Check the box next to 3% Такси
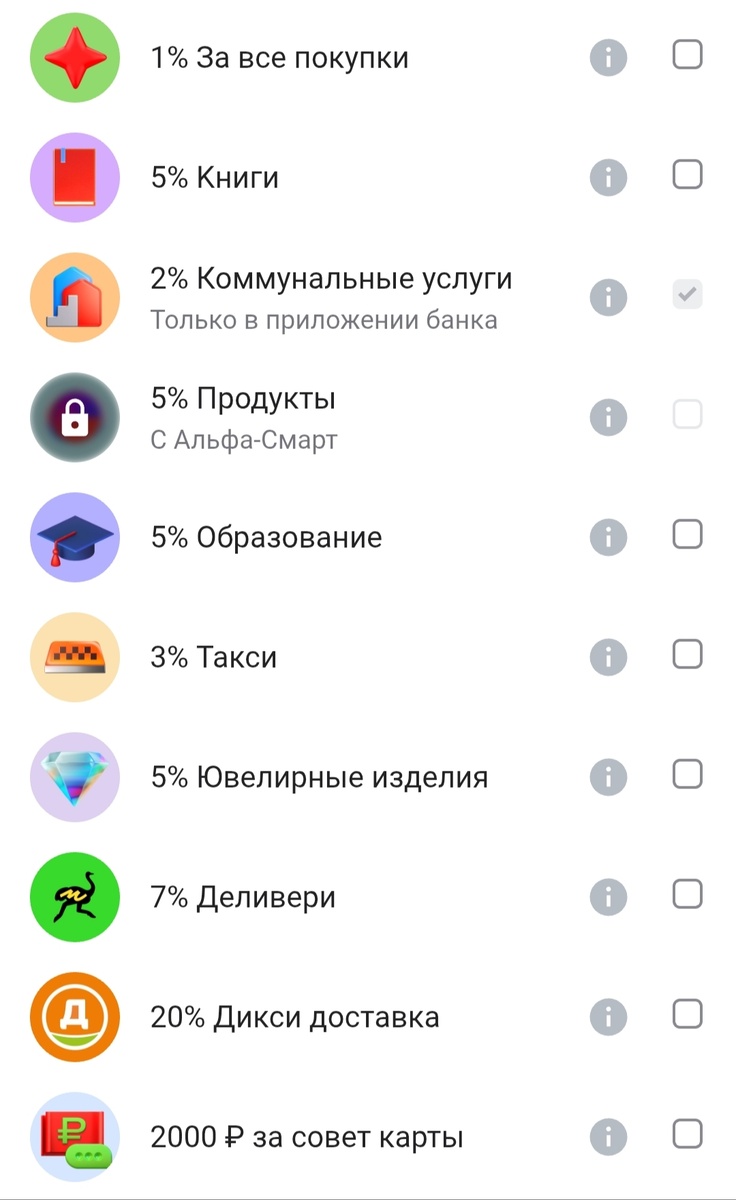 [x=687, y=655]
